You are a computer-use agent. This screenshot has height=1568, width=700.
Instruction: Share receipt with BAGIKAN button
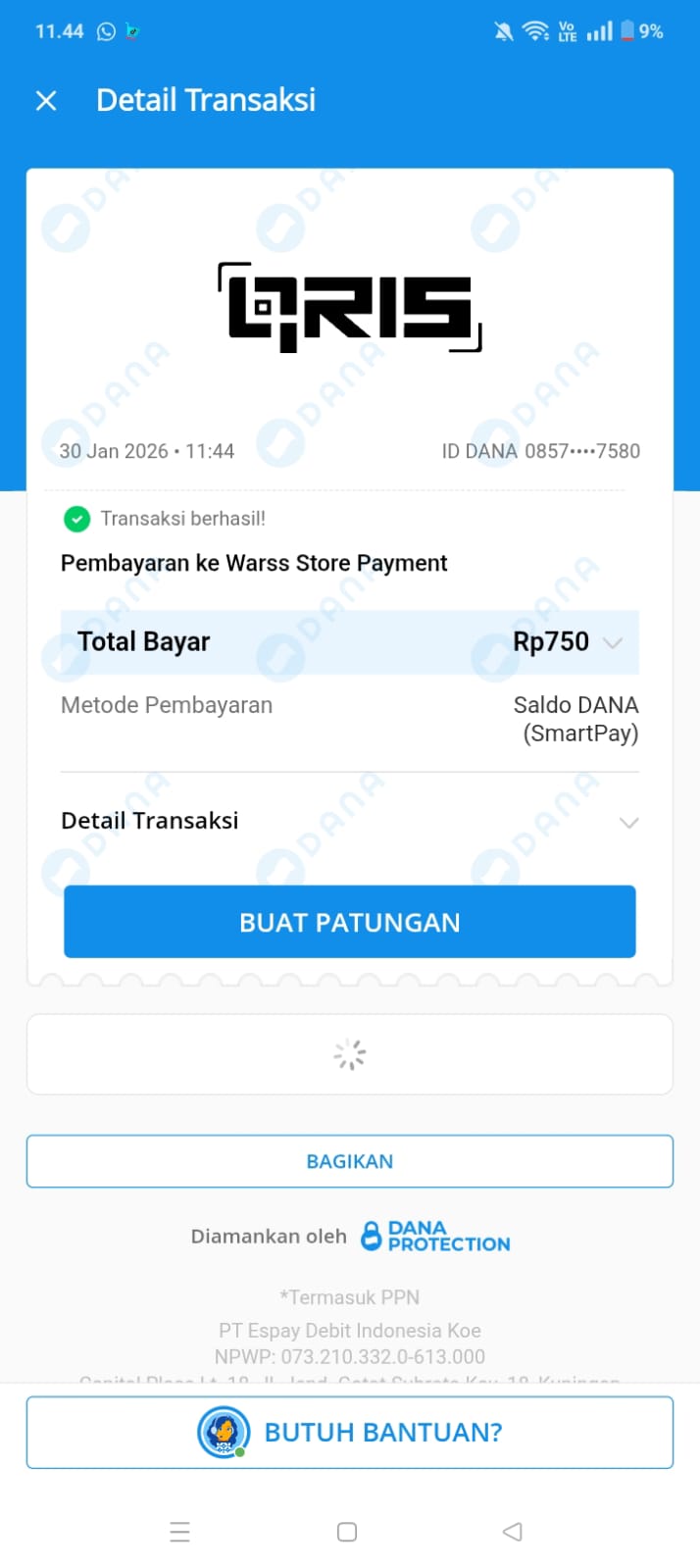350,1161
